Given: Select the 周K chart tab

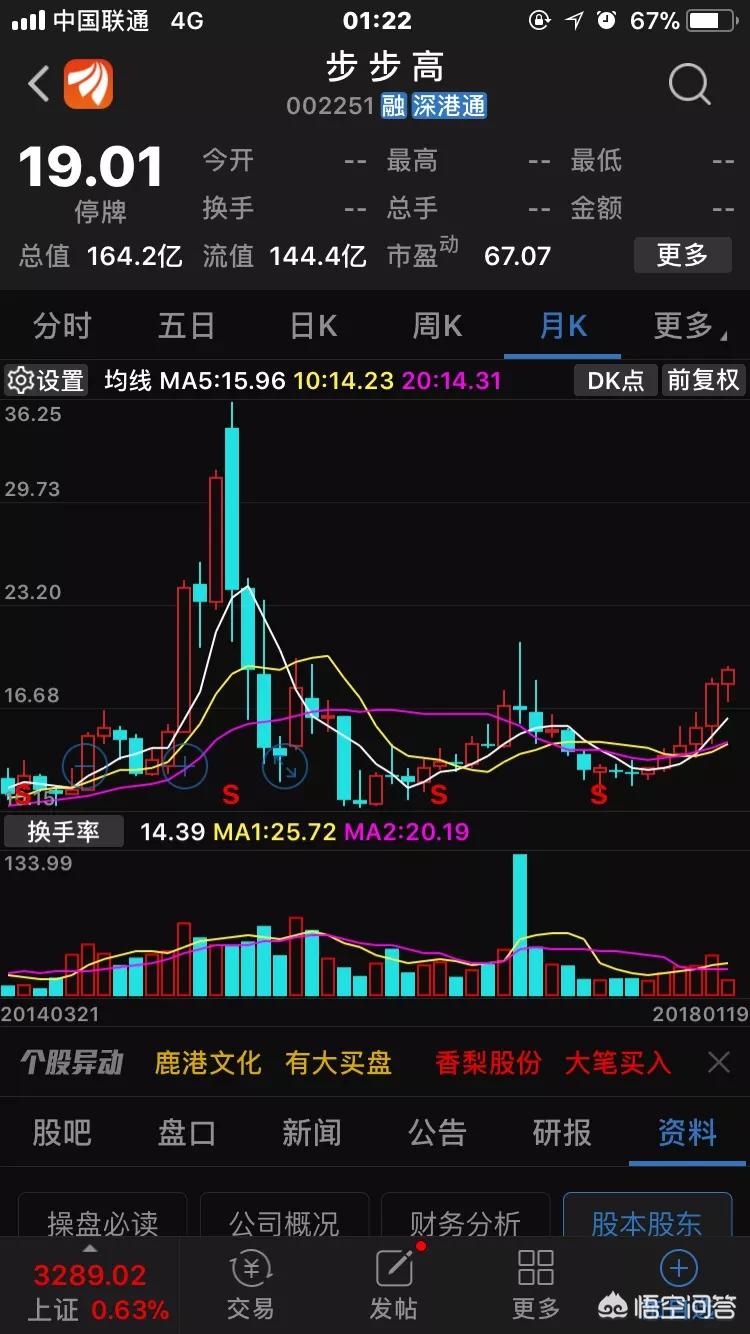Looking at the screenshot, I should (437, 326).
